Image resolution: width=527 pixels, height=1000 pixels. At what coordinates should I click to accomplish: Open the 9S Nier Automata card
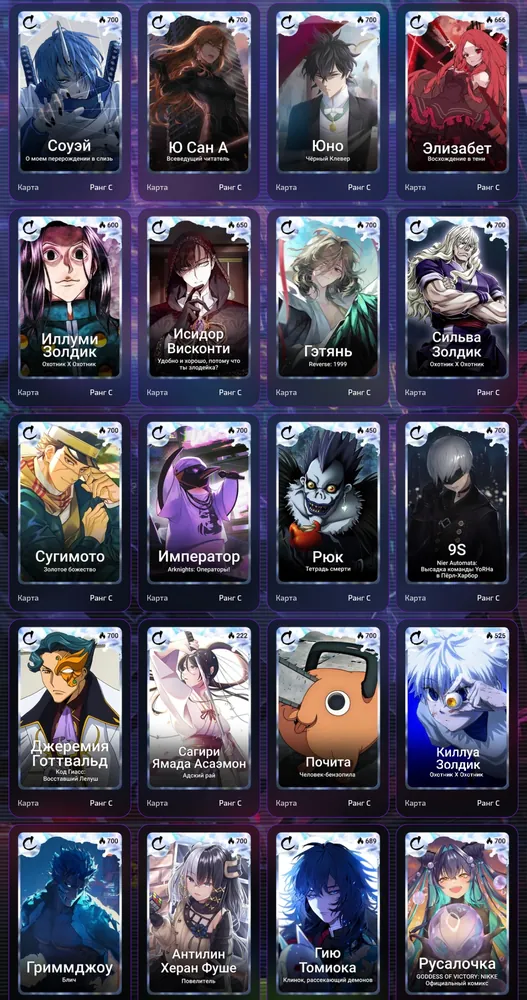pyautogui.click(x=457, y=512)
